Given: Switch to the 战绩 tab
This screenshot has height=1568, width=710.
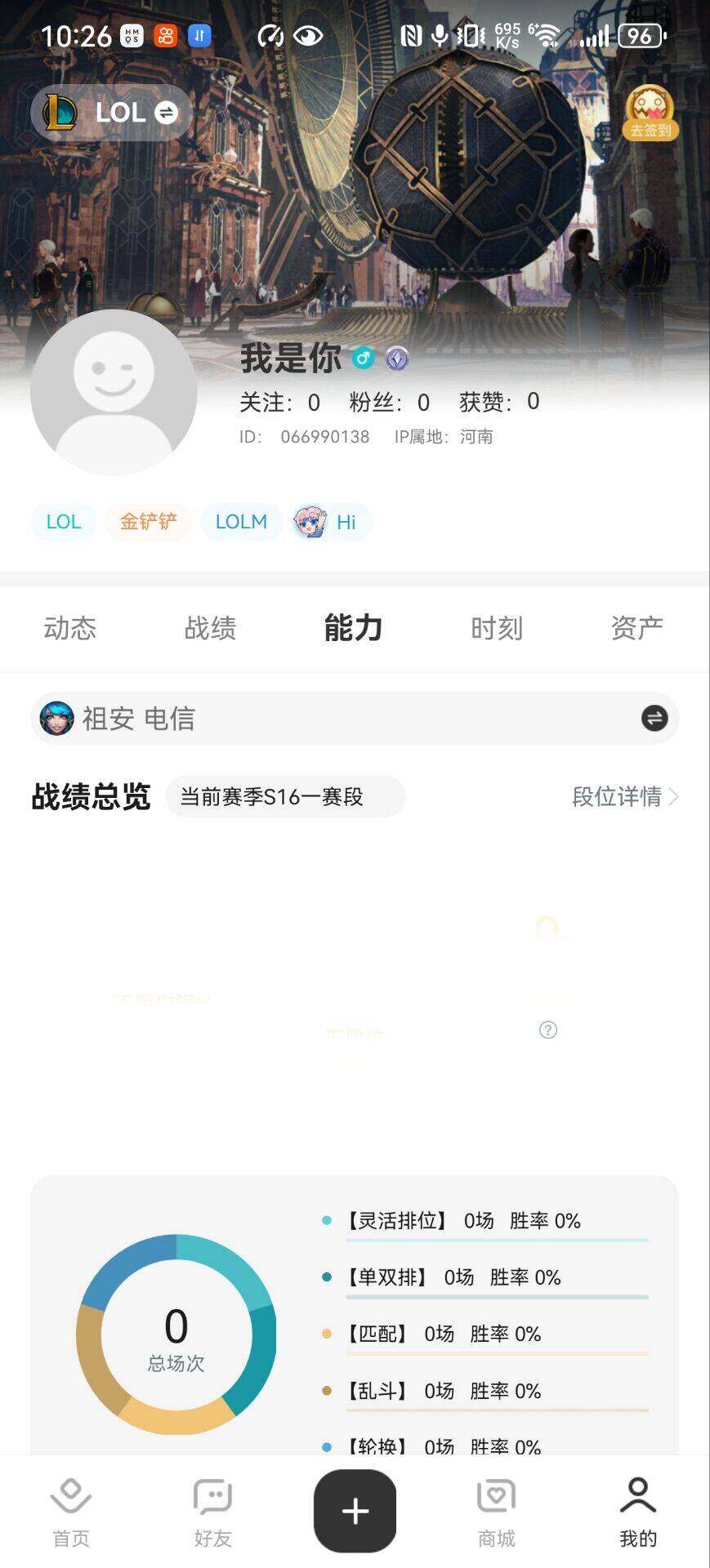Looking at the screenshot, I should (210, 628).
